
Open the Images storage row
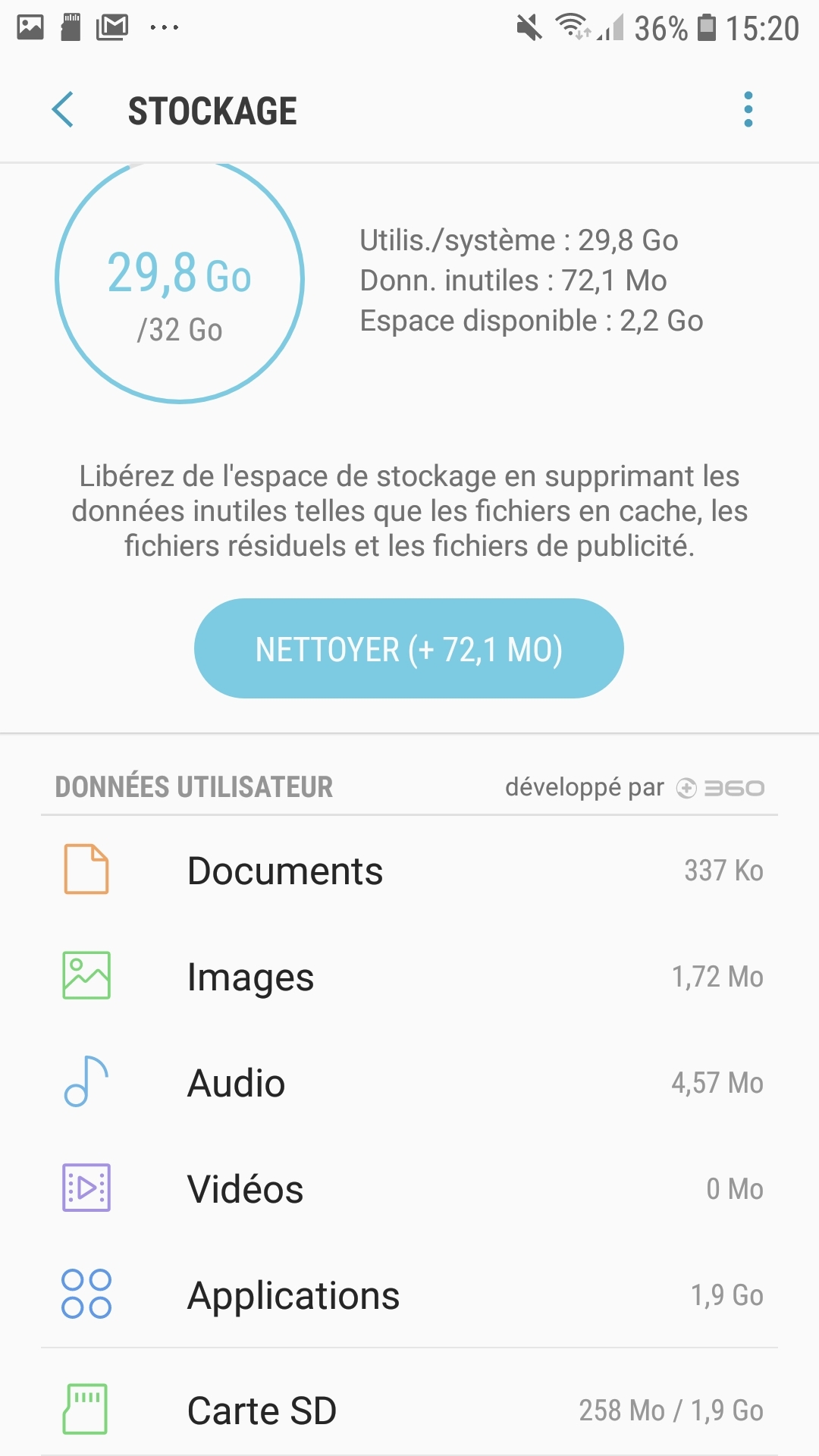[409, 976]
